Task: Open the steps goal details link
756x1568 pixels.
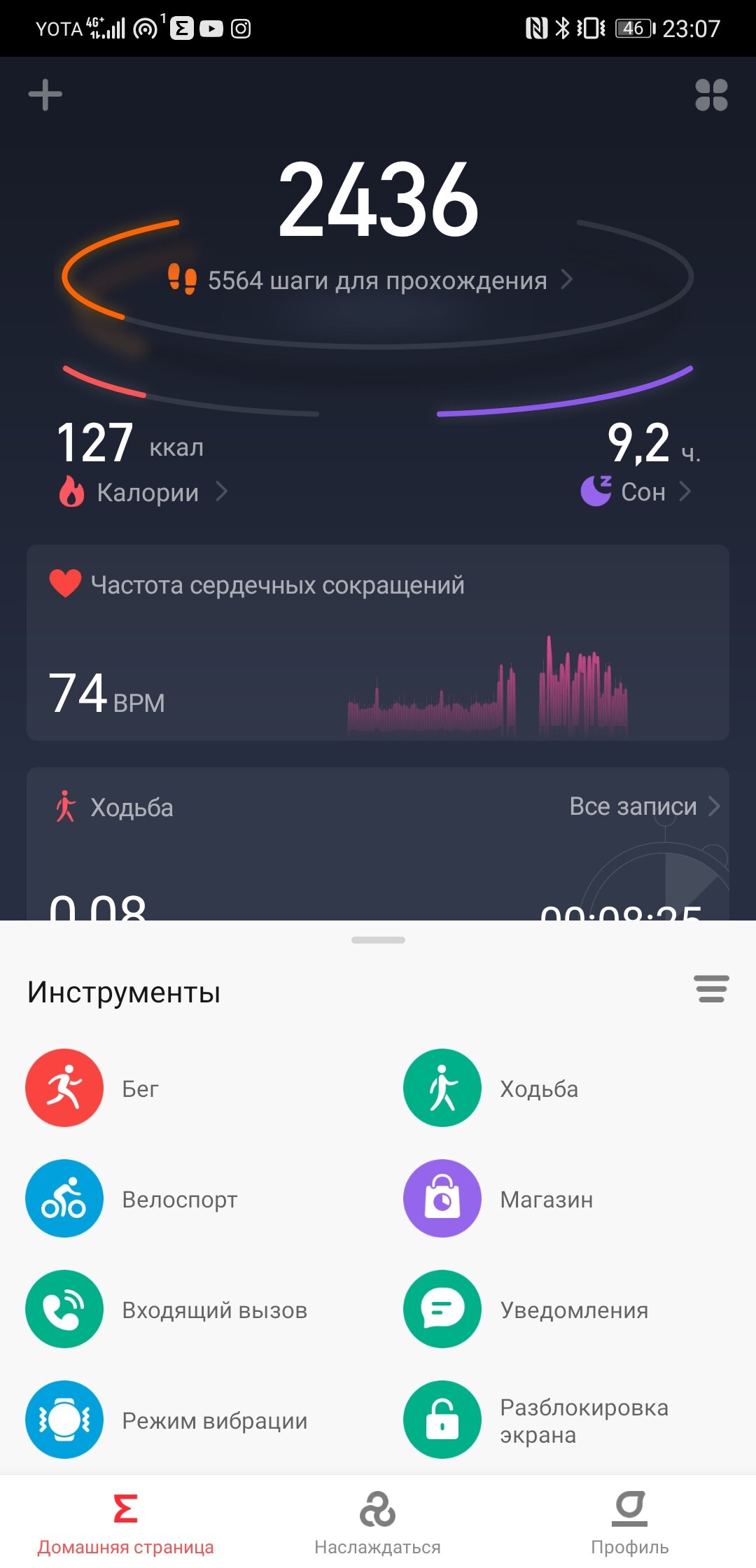Action: [x=371, y=280]
